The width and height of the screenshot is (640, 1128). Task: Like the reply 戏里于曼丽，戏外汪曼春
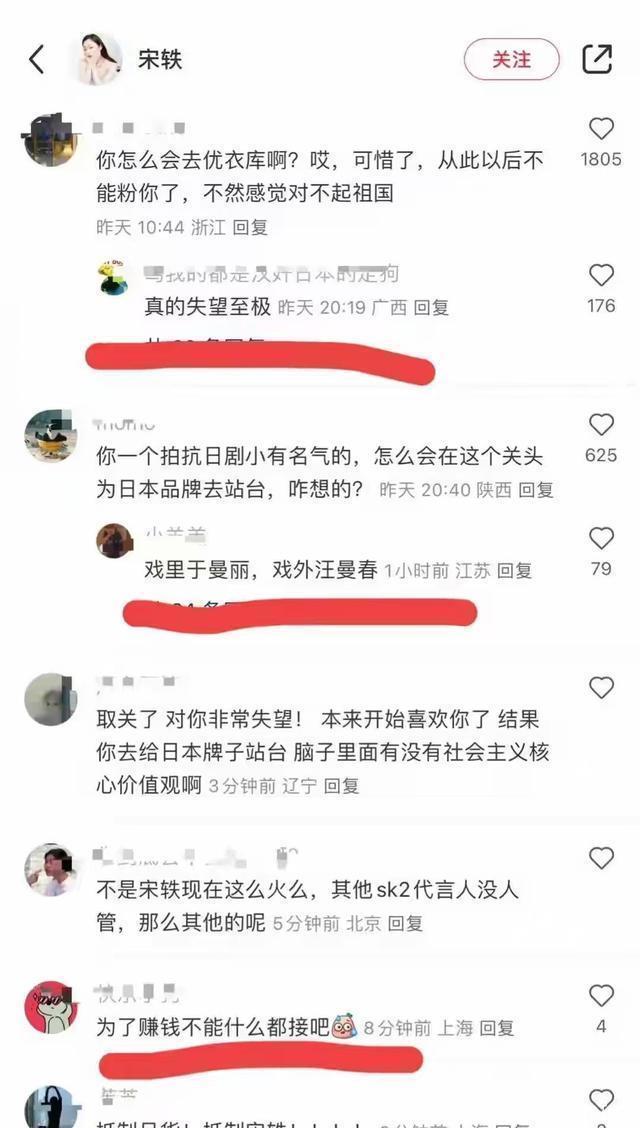pyautogui.click(x=601, y=539)
